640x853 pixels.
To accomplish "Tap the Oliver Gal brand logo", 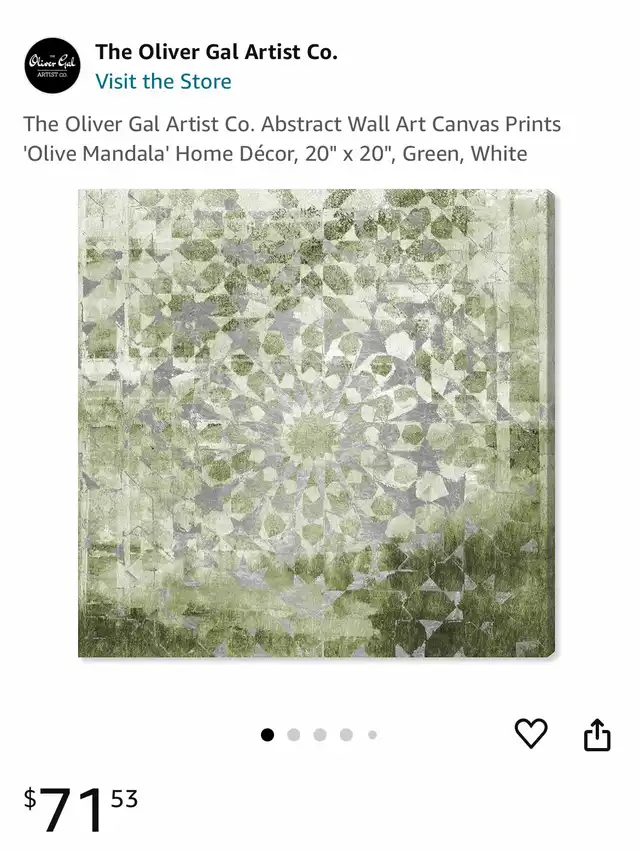I will tap(52, 66).
